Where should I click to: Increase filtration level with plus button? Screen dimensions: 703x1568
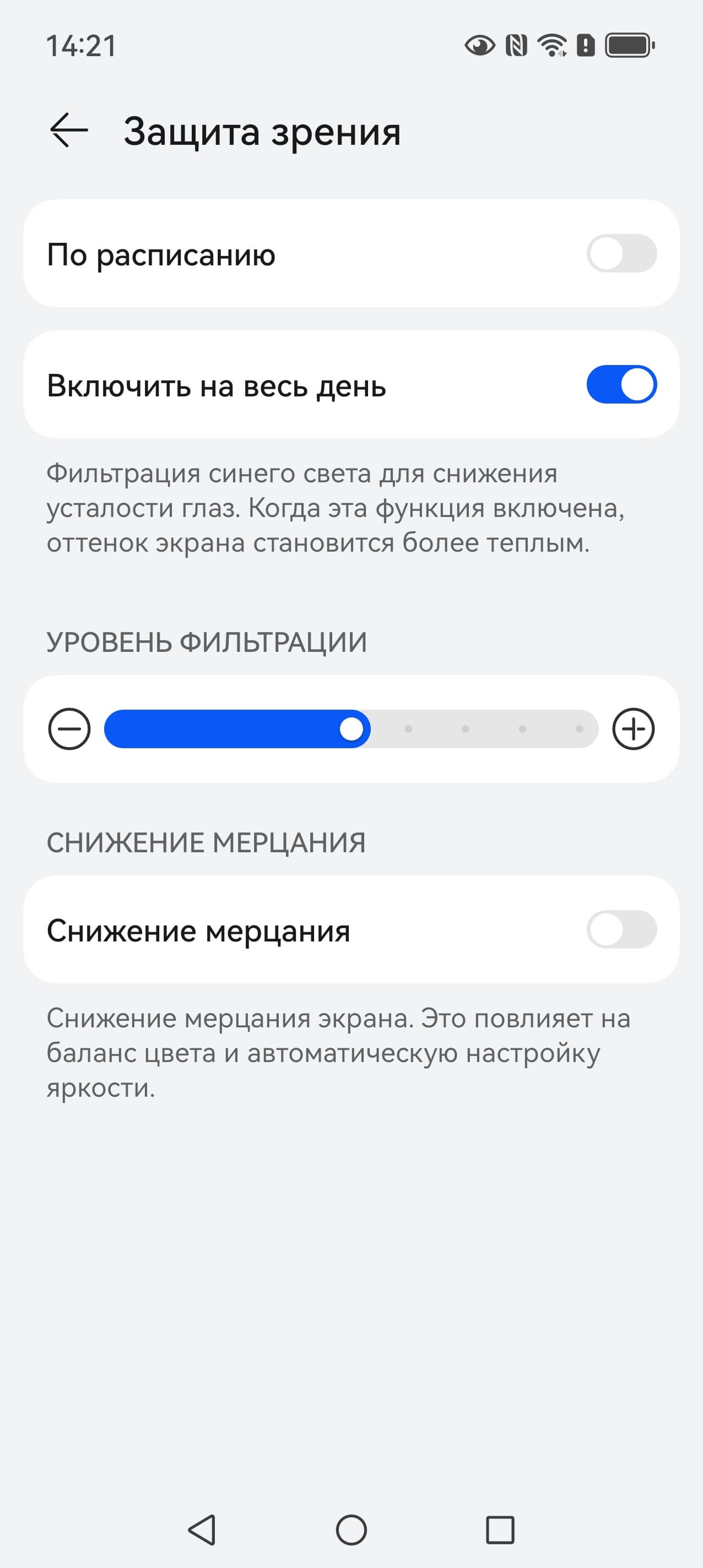coord(633,728)
